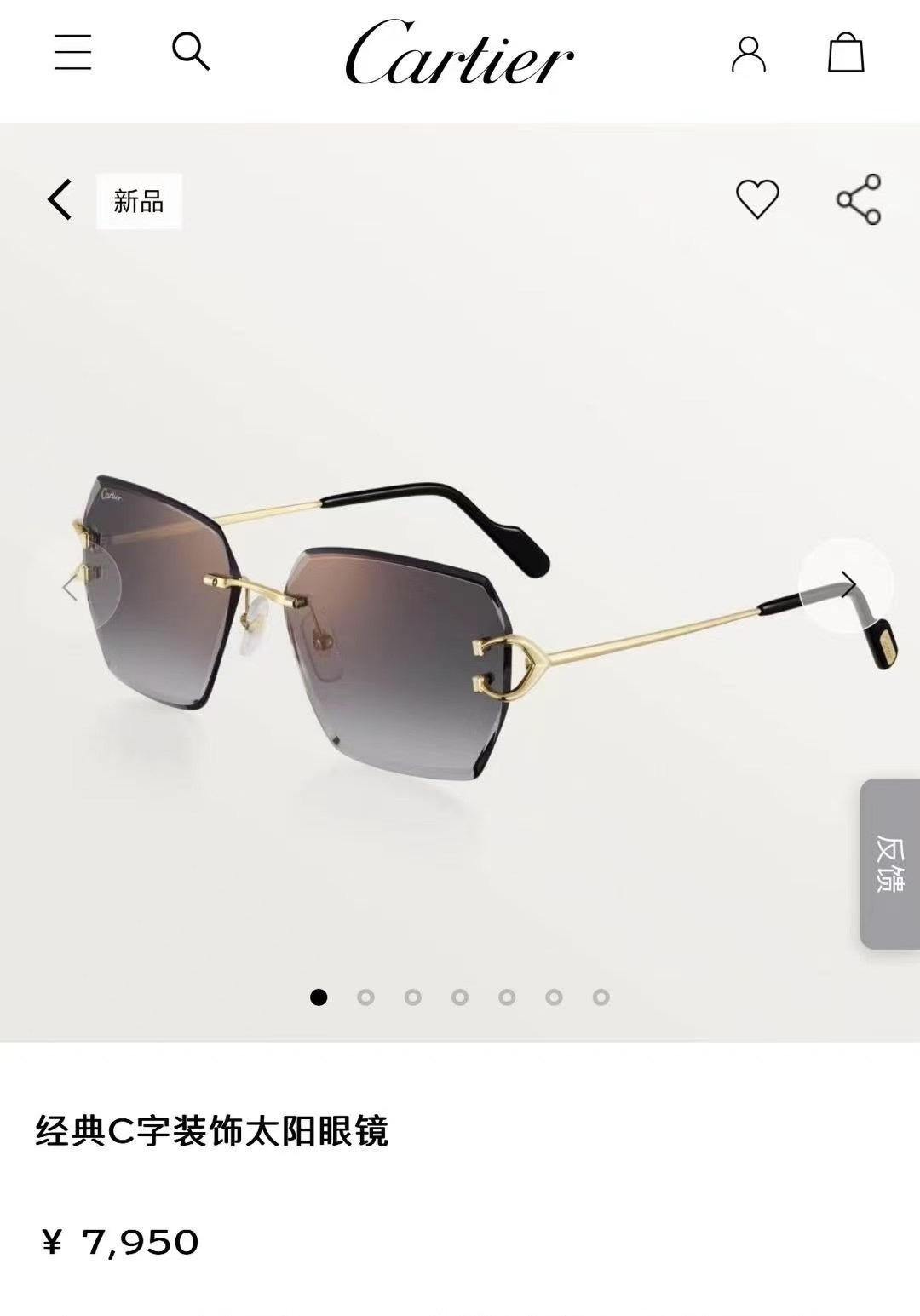Jump to the second image dot

point(366,997)
